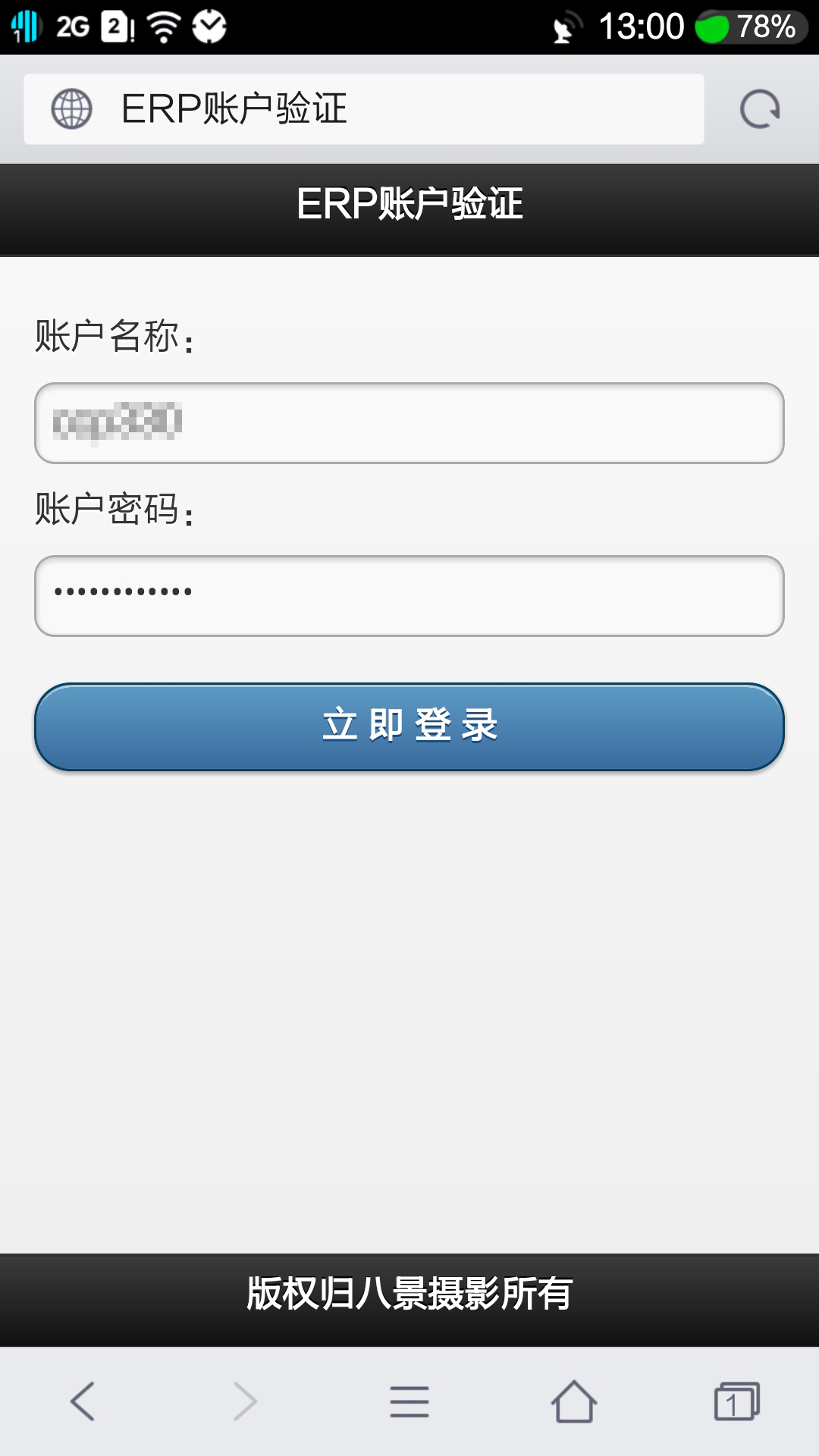Focus the 账户密码 password field
The width and height of the screenshot is (819, 1456).
(409, 596)
